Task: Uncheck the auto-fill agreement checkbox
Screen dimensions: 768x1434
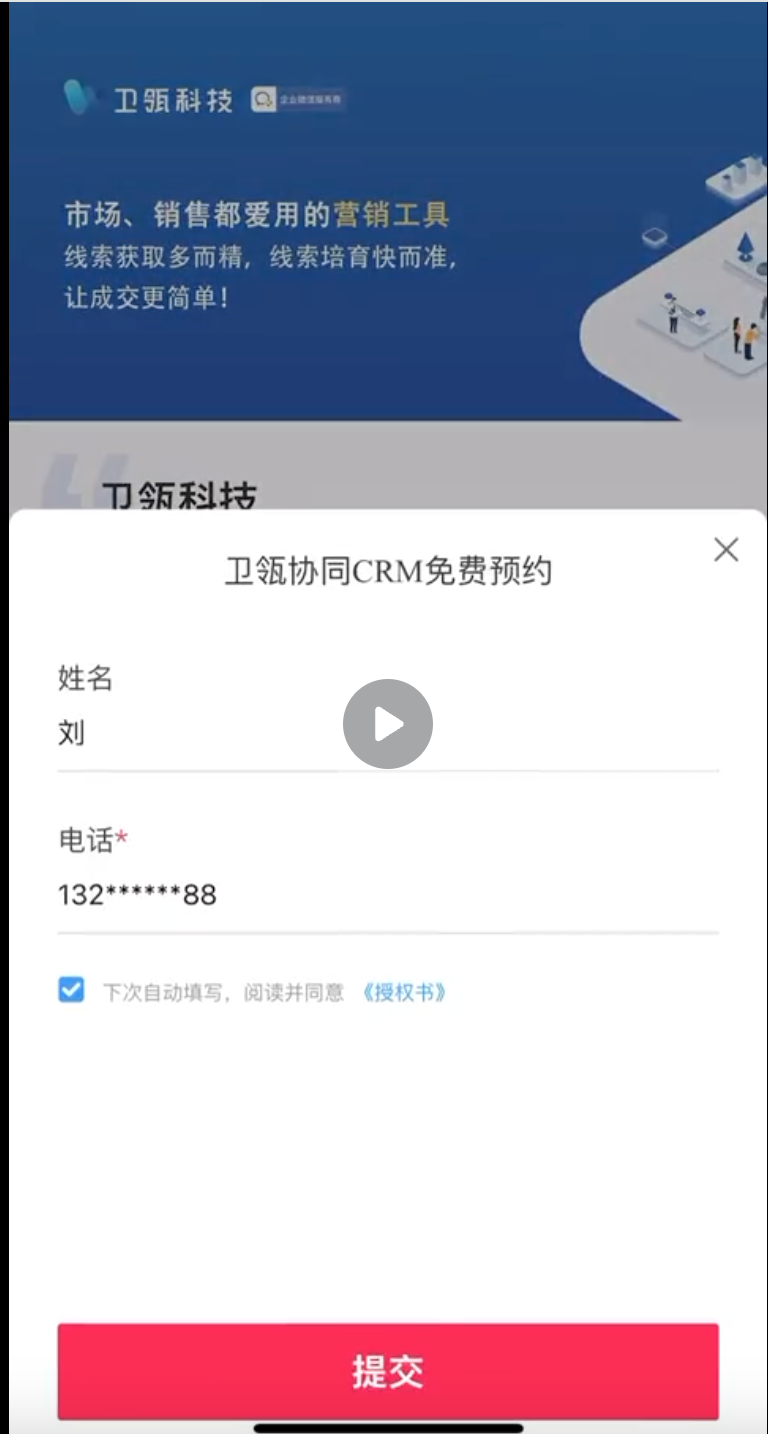Action: pyautogui.click(x=71, y=991)
